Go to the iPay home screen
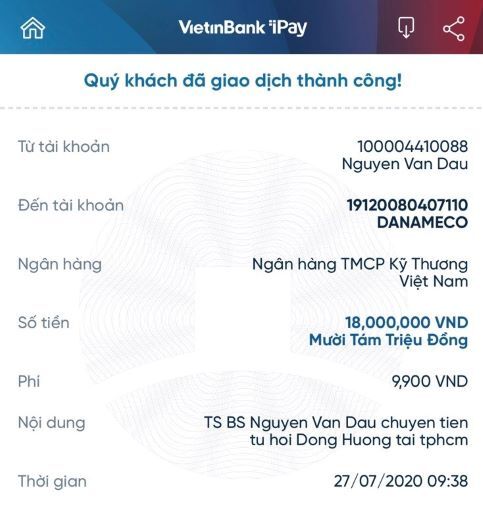Viewport: 483px width, 517px height. (x=33, y=28)
